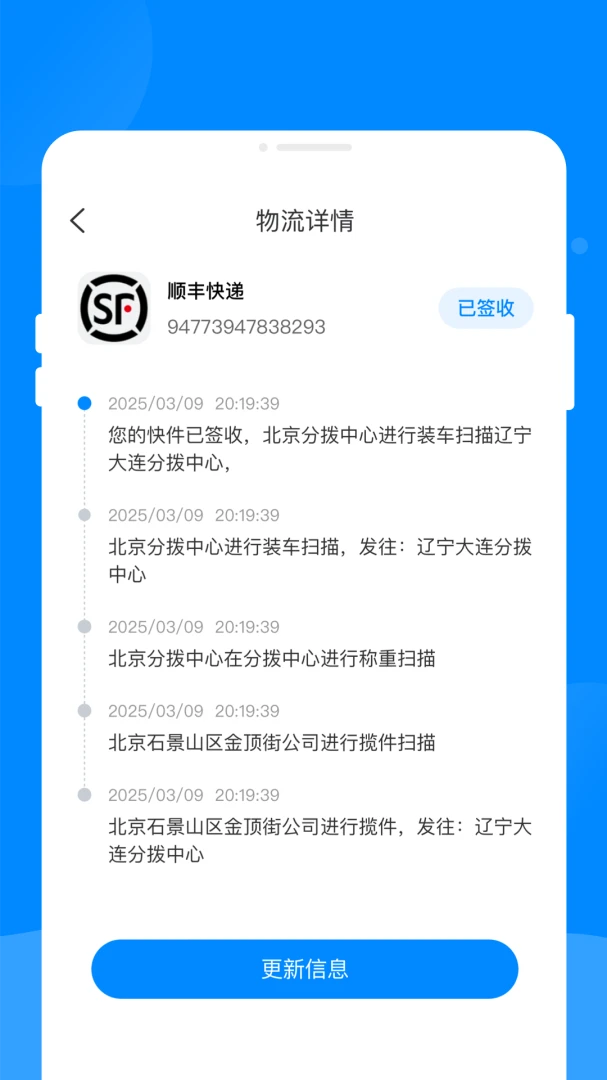Tap the 已签收 status chip

pyautogui.click(x=486, y=308)
